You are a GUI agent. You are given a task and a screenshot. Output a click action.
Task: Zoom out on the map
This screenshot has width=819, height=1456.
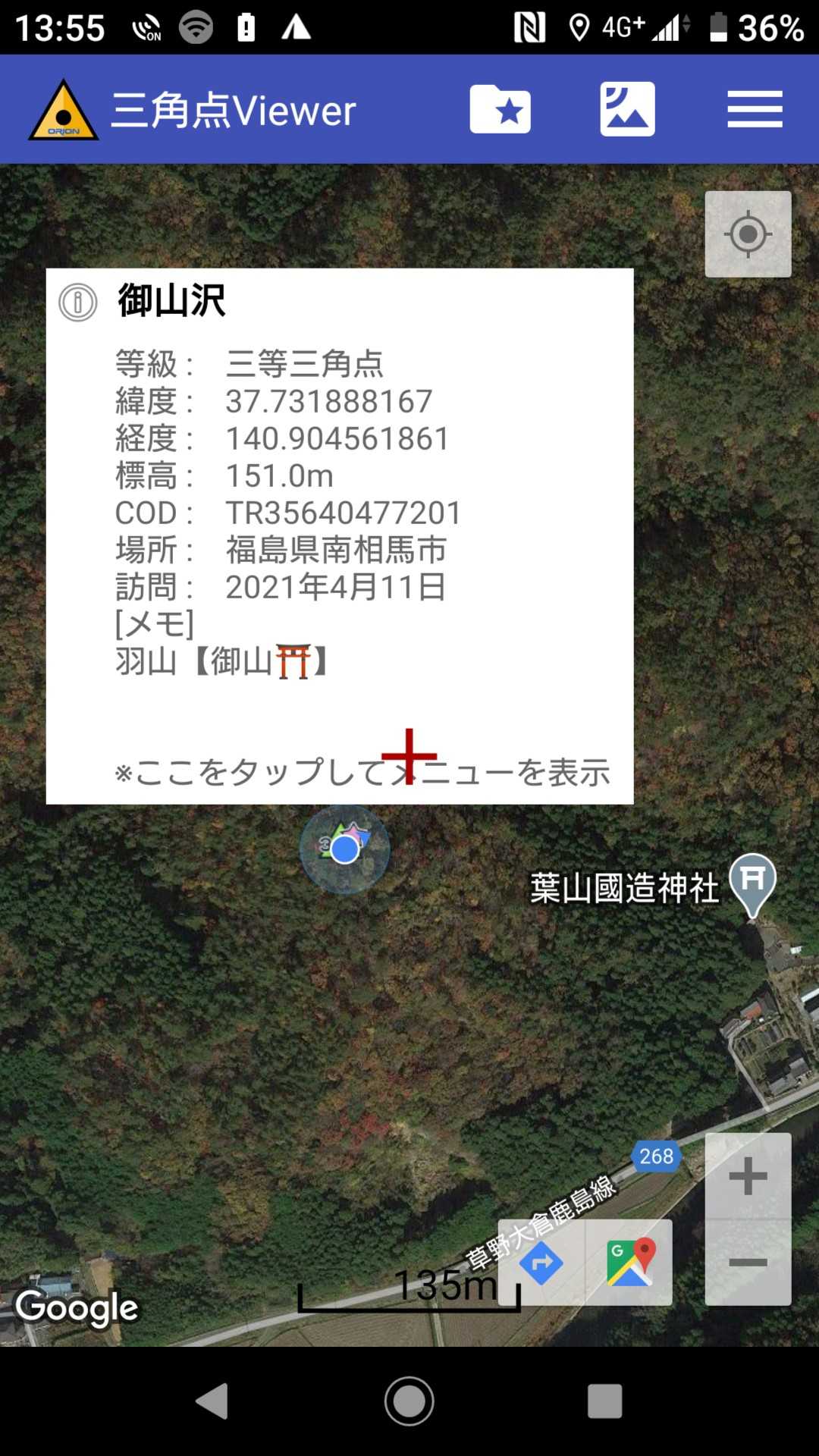click(x=748, y=1263)
